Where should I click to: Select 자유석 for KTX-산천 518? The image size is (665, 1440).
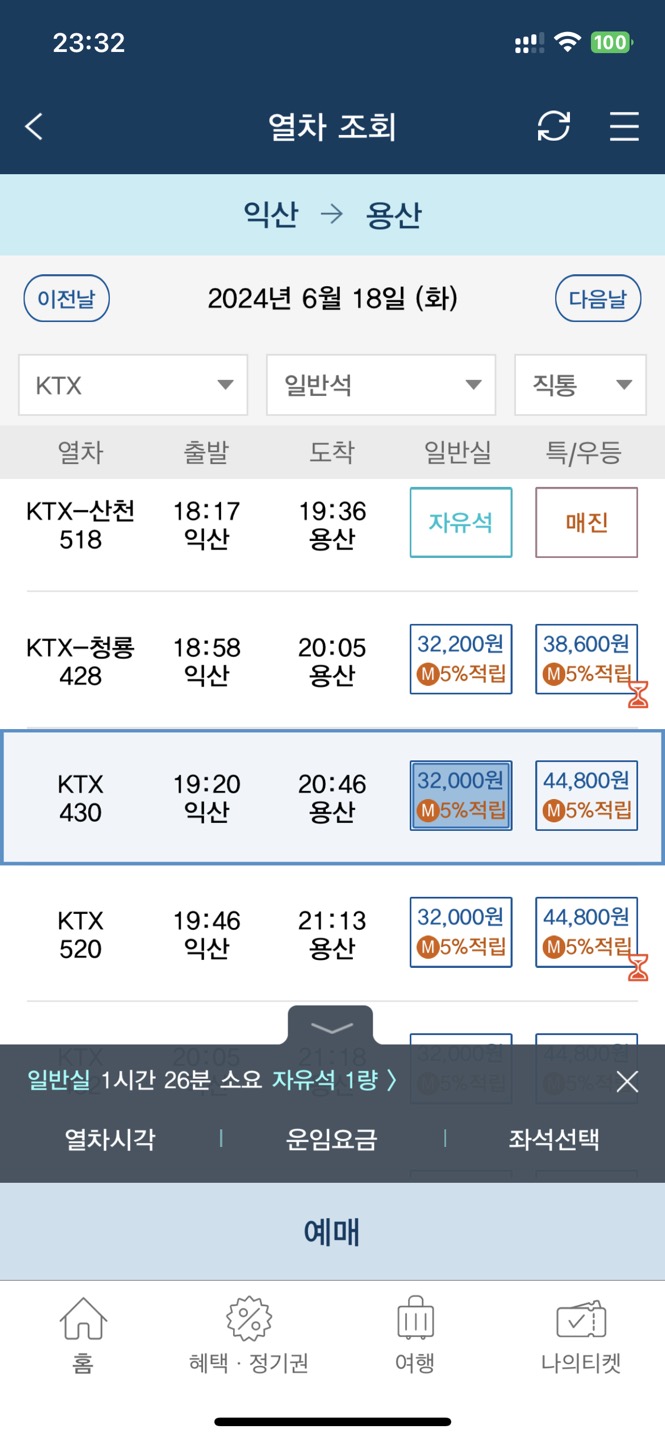point(461,522)
